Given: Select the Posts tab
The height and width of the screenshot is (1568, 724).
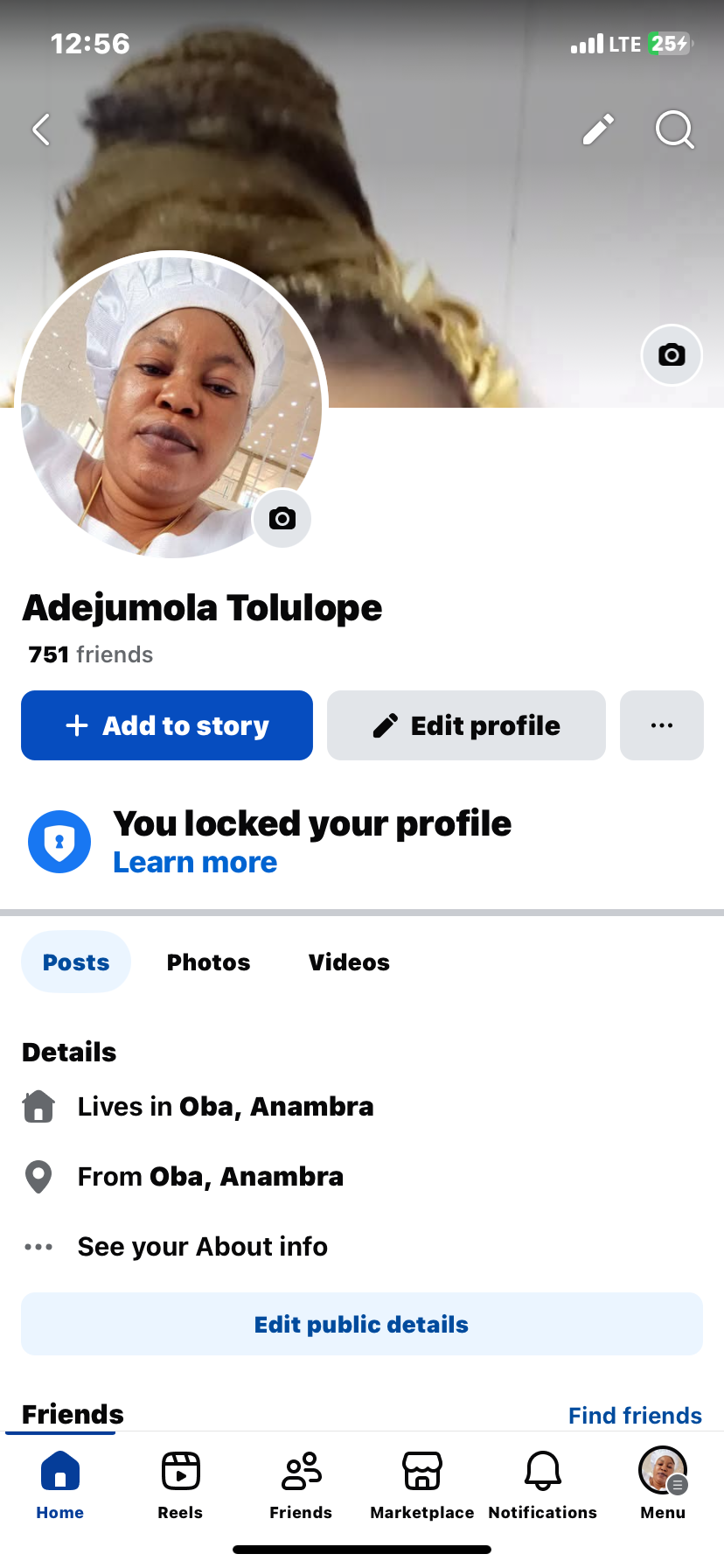Looking at the screenshot, I should [75, 962].
